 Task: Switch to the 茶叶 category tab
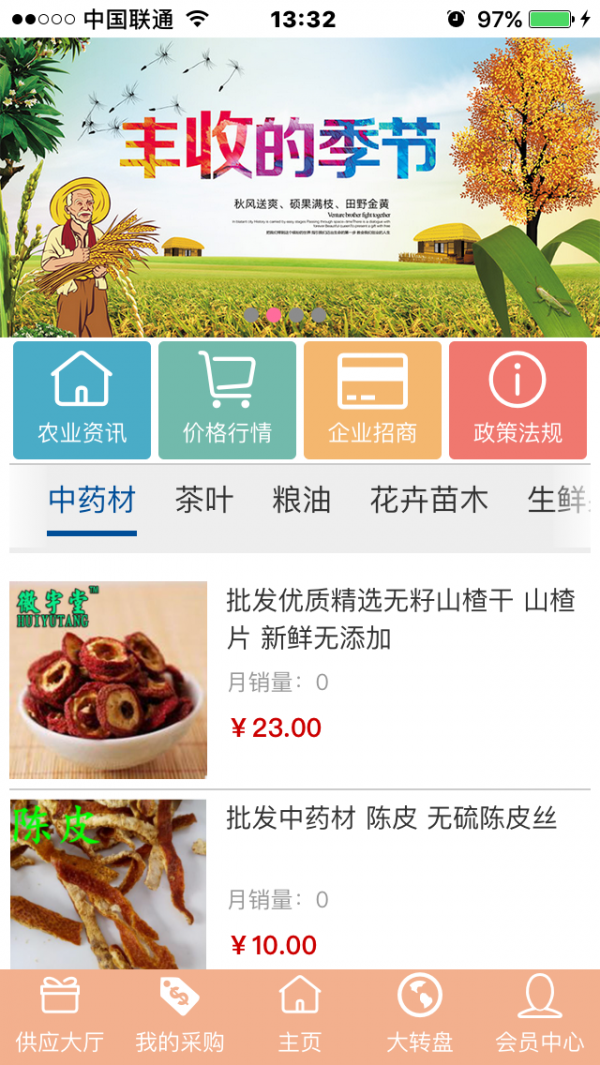click(x=204, y=500)
